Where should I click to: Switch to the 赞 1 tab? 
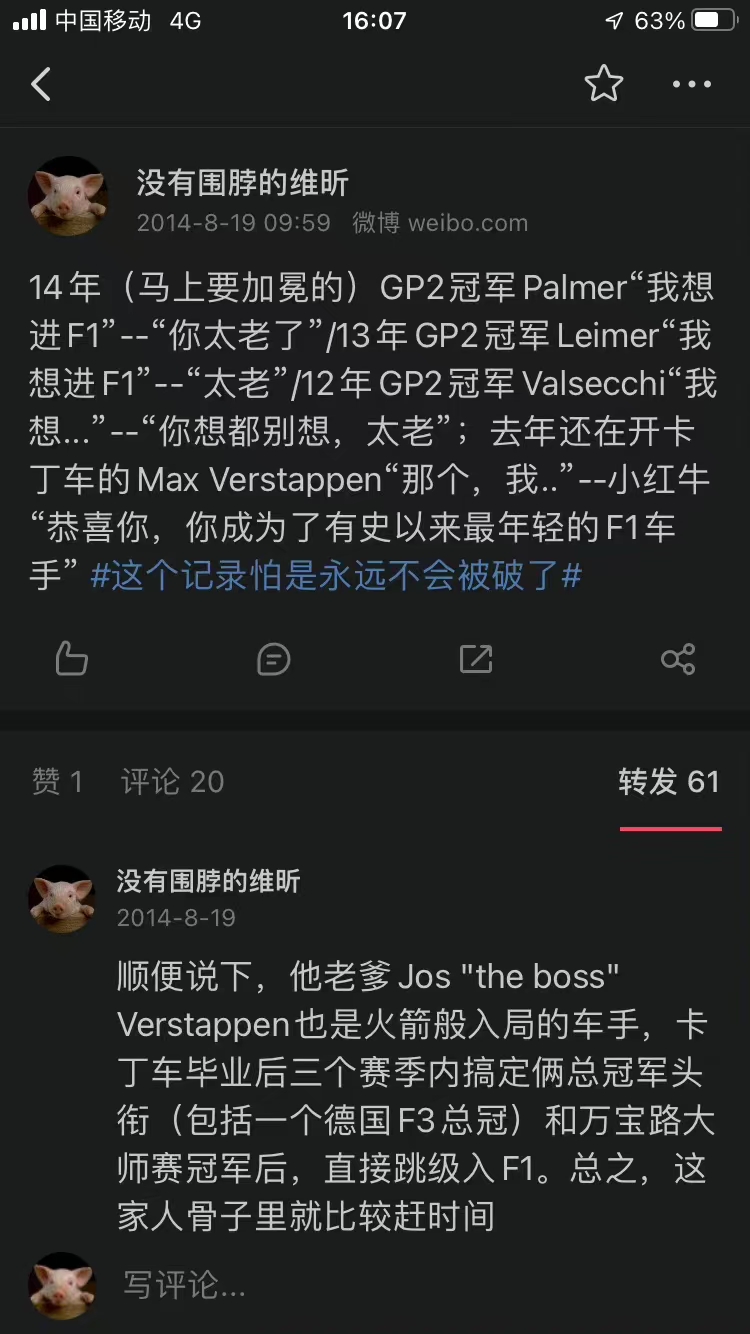(x=57, y=781)
